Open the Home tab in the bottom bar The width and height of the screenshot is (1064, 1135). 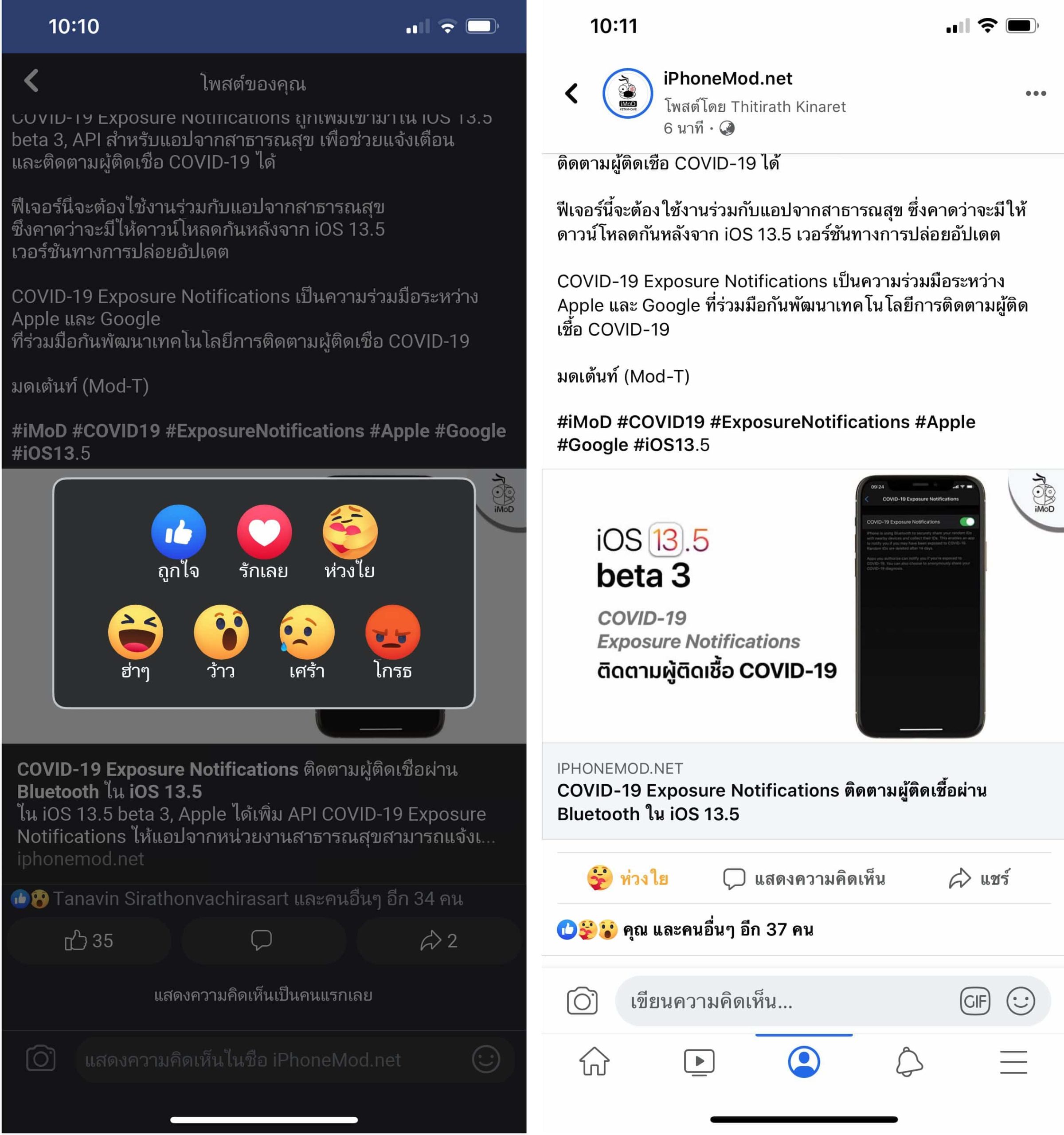(x=594, y=1062)
